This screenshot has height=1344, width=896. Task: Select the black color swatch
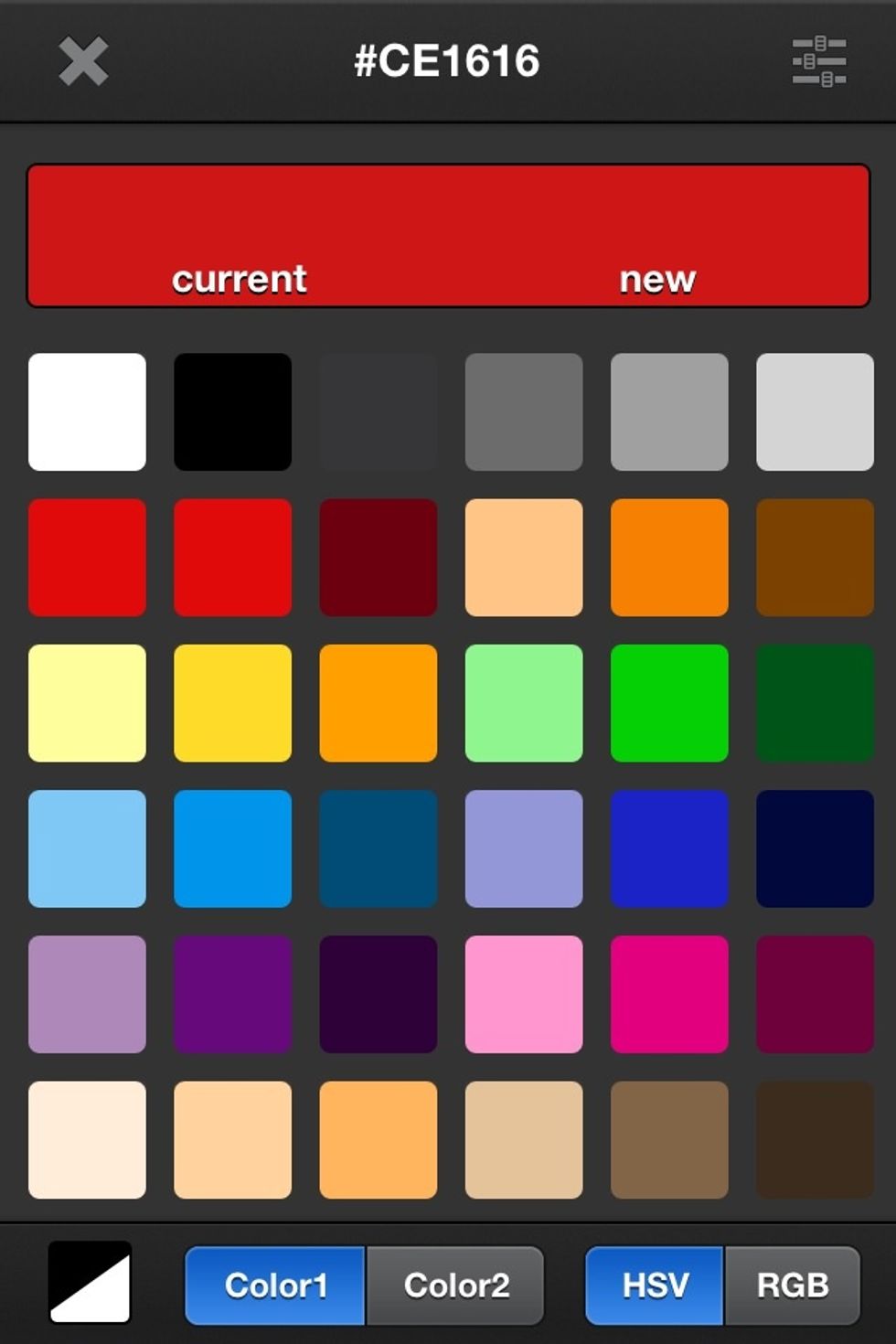point(232,411)
